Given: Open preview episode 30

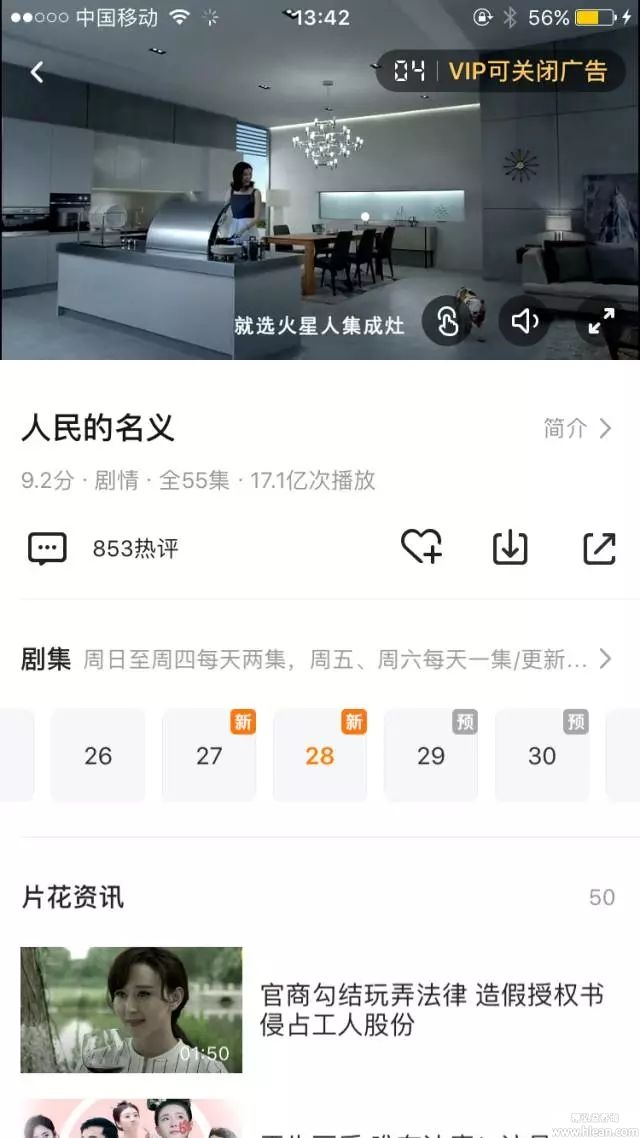Looking at the screenshot, I should tap(542, 756).
